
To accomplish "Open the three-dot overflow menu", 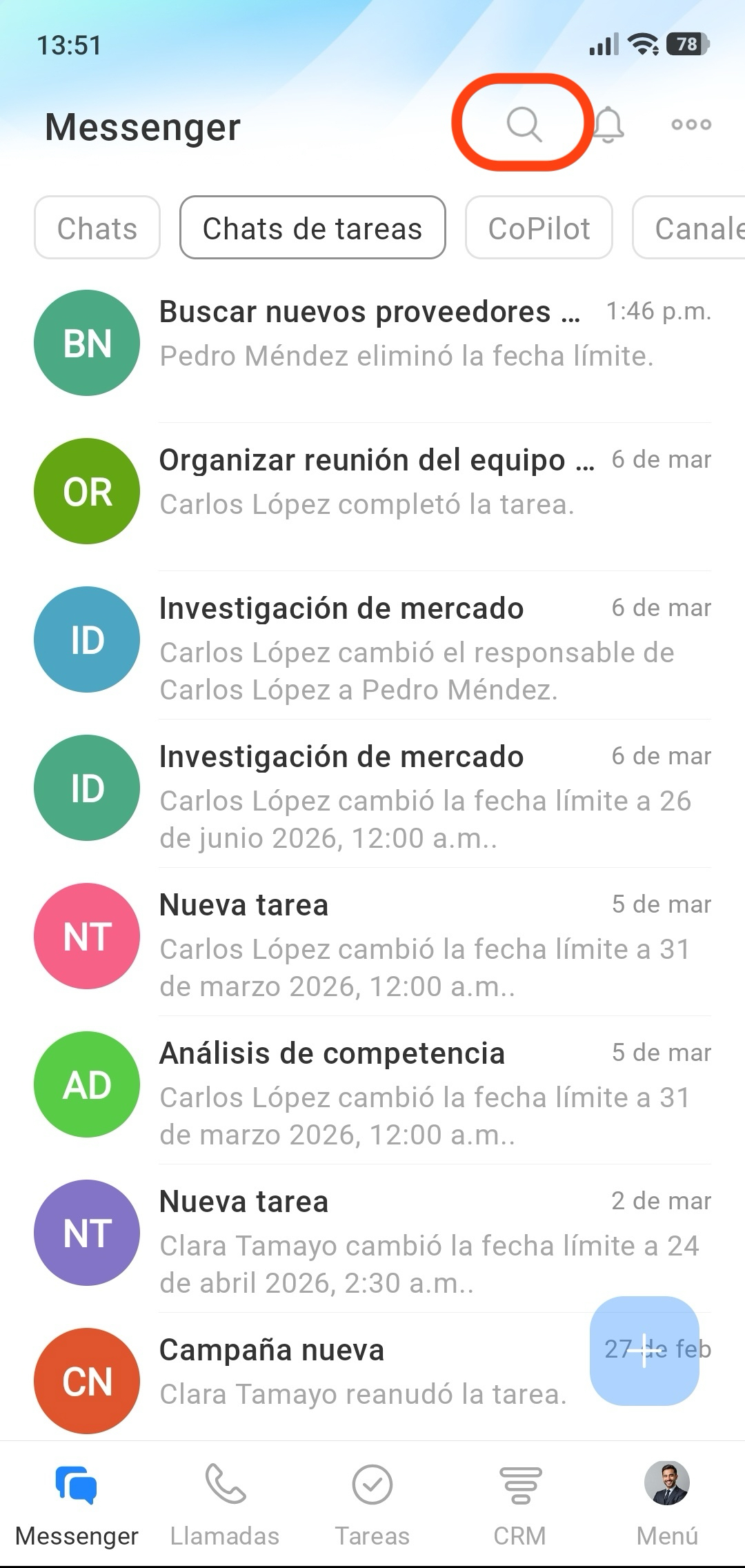I will [691, 124].
